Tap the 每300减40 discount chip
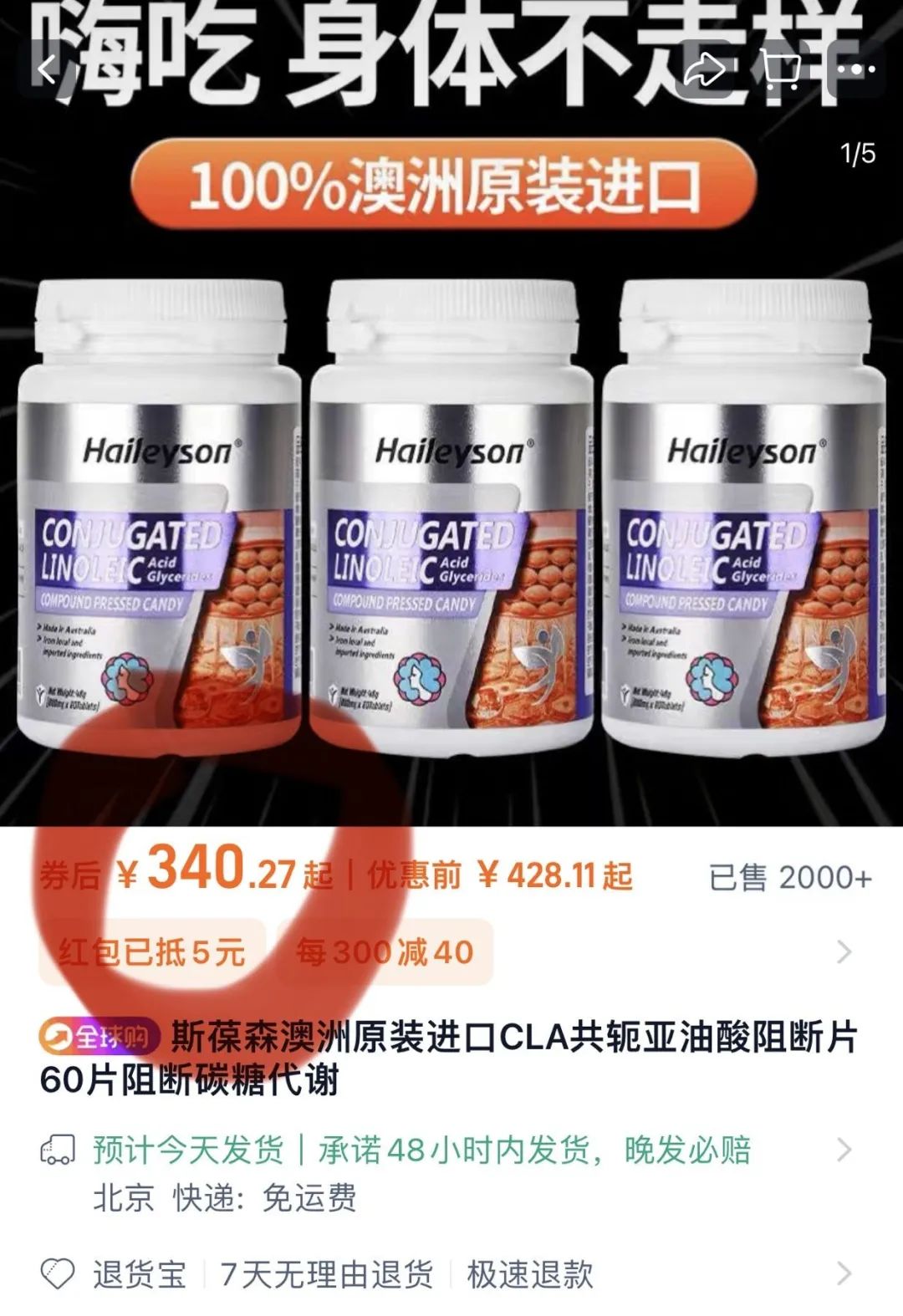 coord(385,951)
